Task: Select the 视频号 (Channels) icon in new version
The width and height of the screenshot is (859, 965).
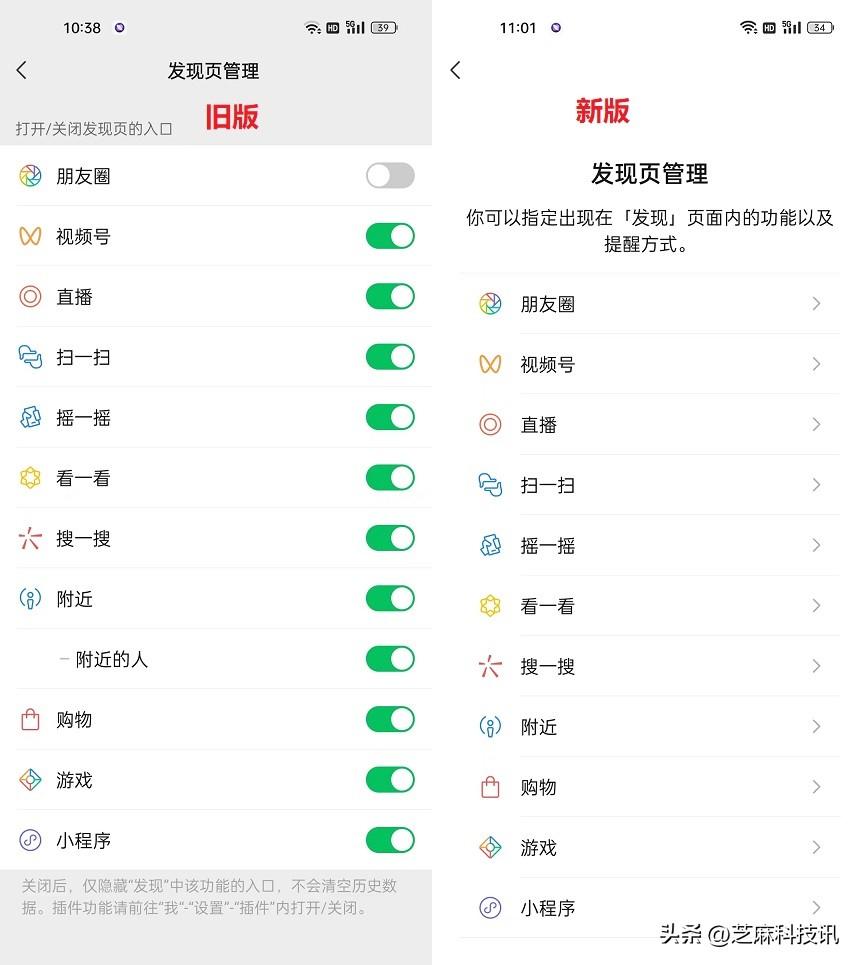Action: point(489,364)
